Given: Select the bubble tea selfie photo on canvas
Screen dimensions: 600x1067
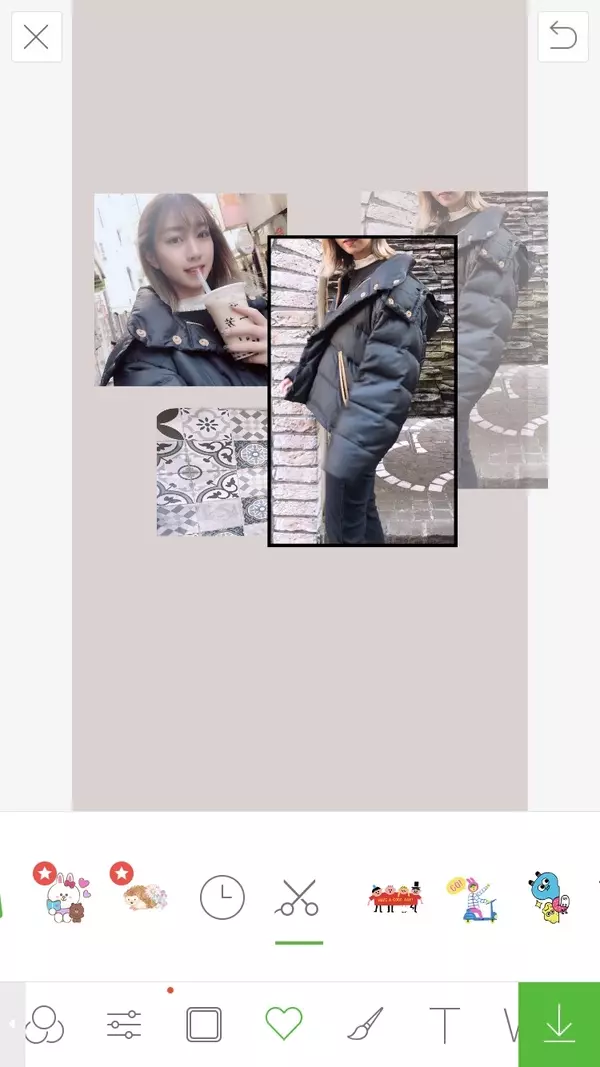Looking at the screenshot, I should (x=180, y=290).
